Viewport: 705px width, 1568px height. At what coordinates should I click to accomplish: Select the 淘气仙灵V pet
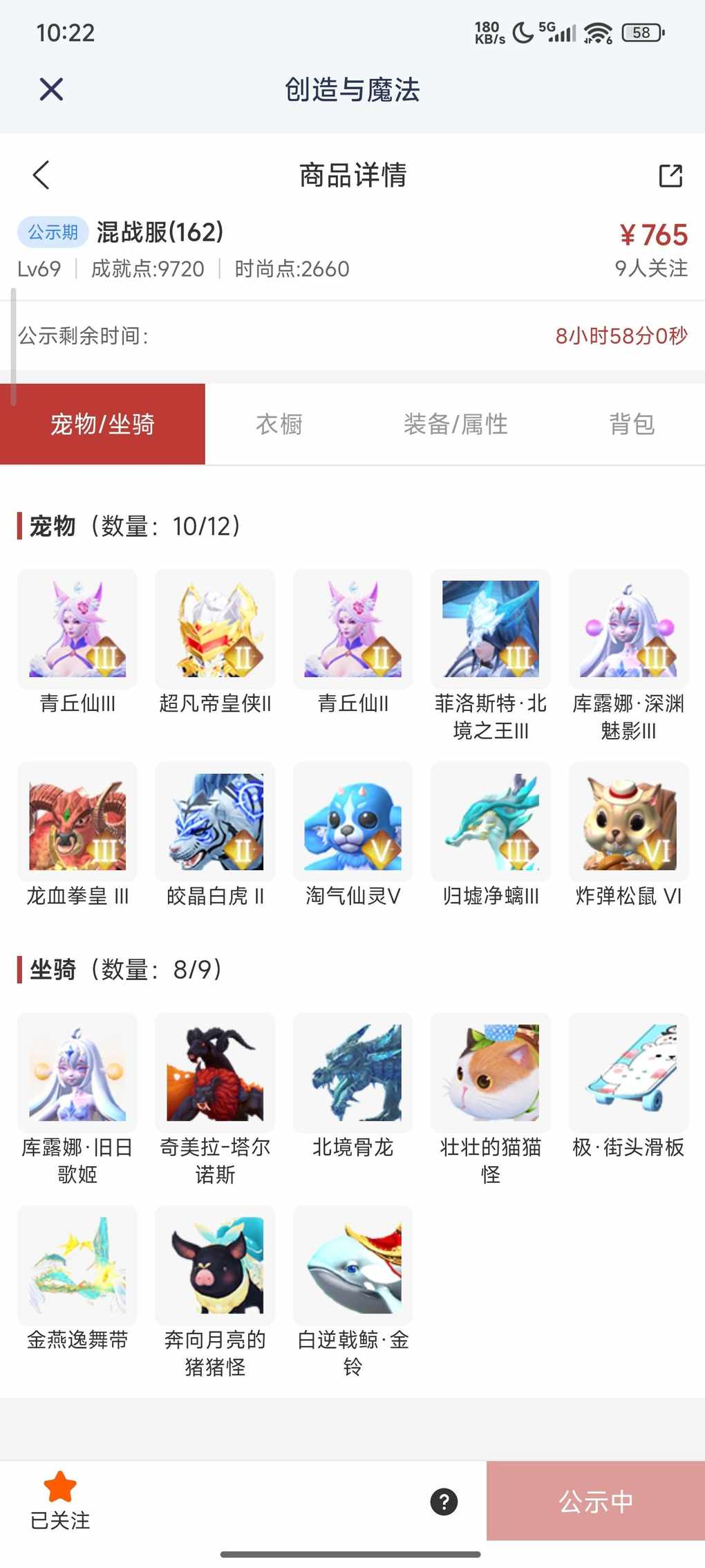coord(352,822)
